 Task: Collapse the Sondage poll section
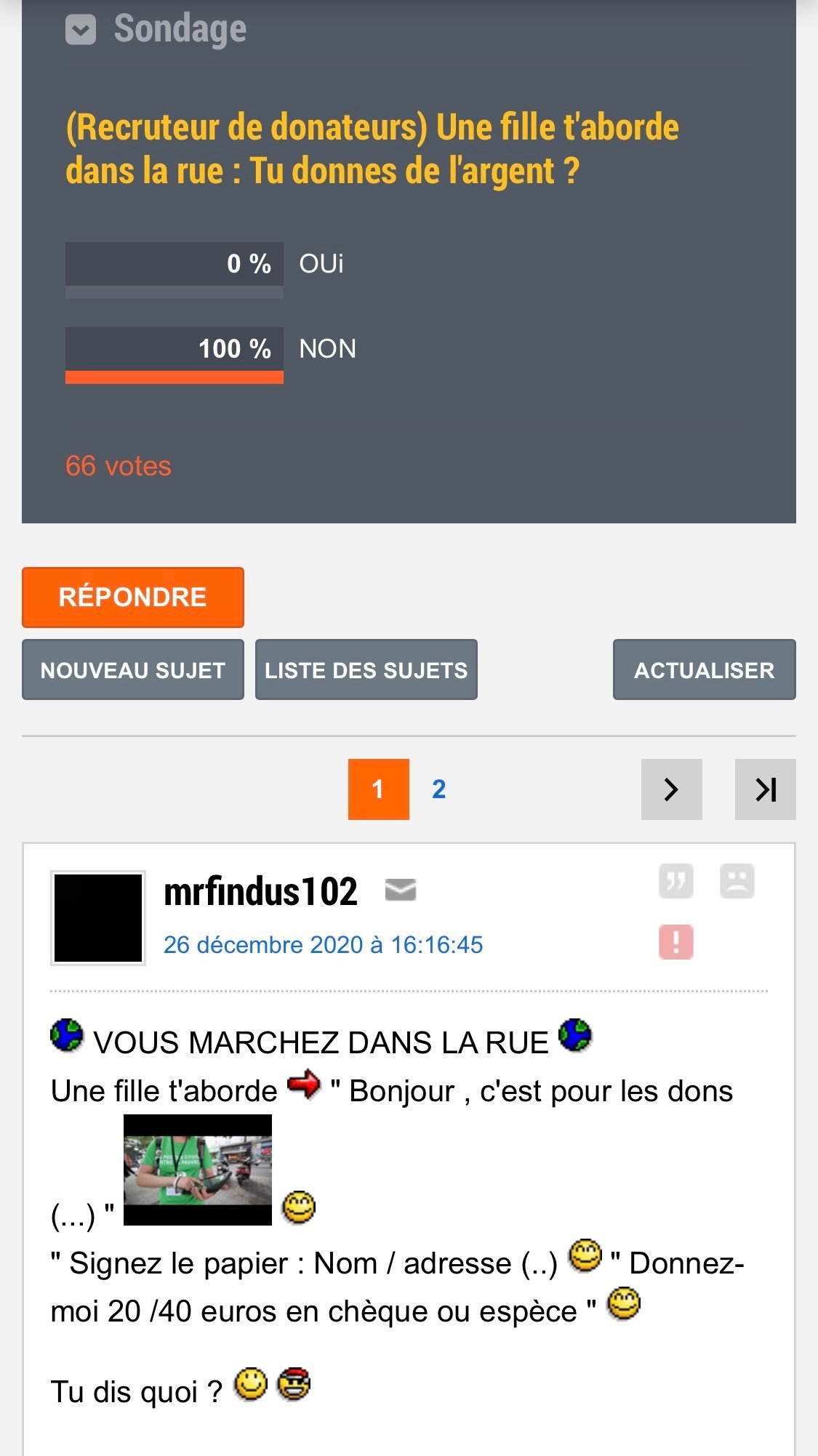(81, 31)
